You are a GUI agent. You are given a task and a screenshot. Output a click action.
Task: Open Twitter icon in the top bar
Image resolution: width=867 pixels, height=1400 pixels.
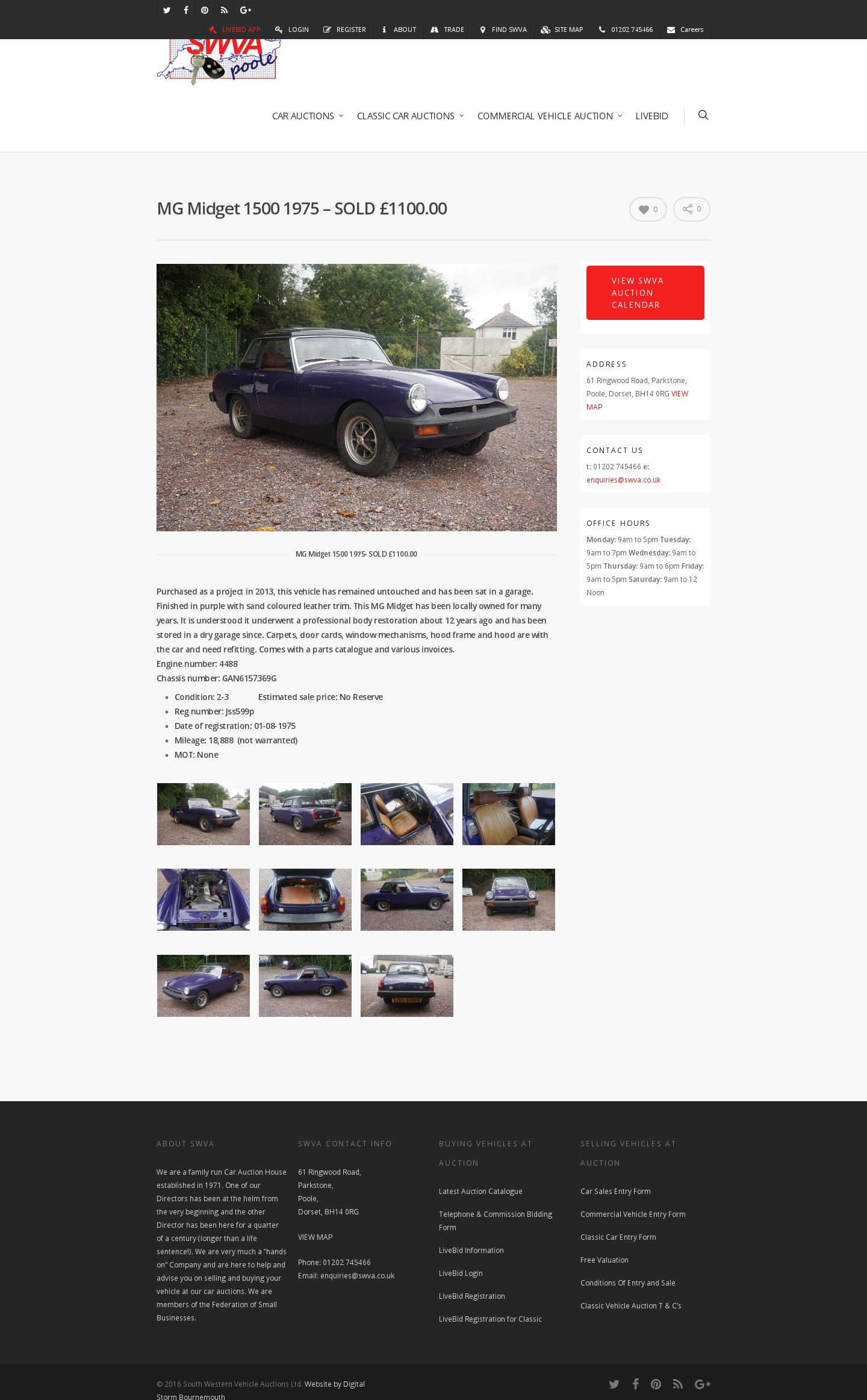point(167,10)
